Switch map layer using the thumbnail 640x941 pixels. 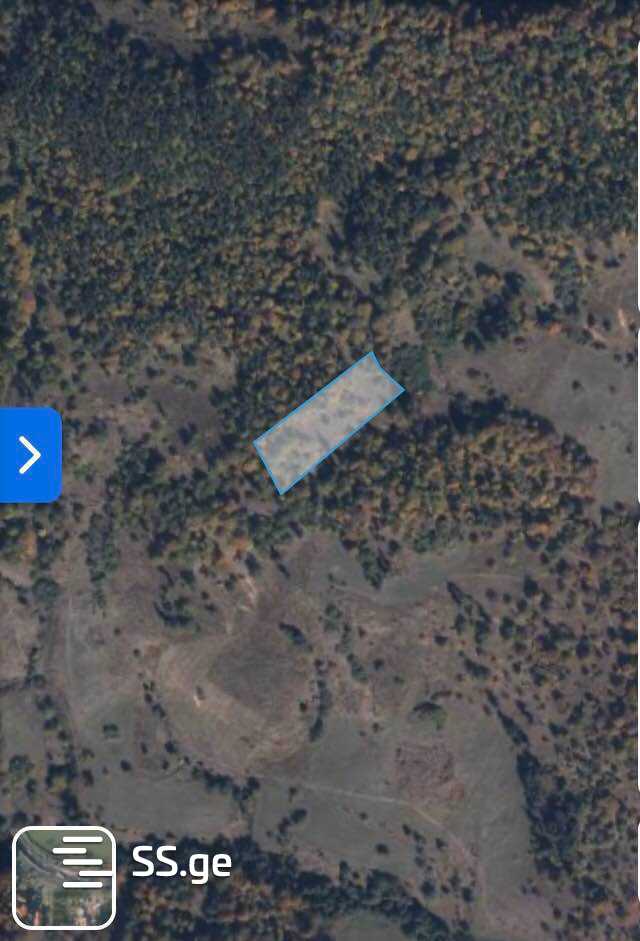click(x=64, y=878)
